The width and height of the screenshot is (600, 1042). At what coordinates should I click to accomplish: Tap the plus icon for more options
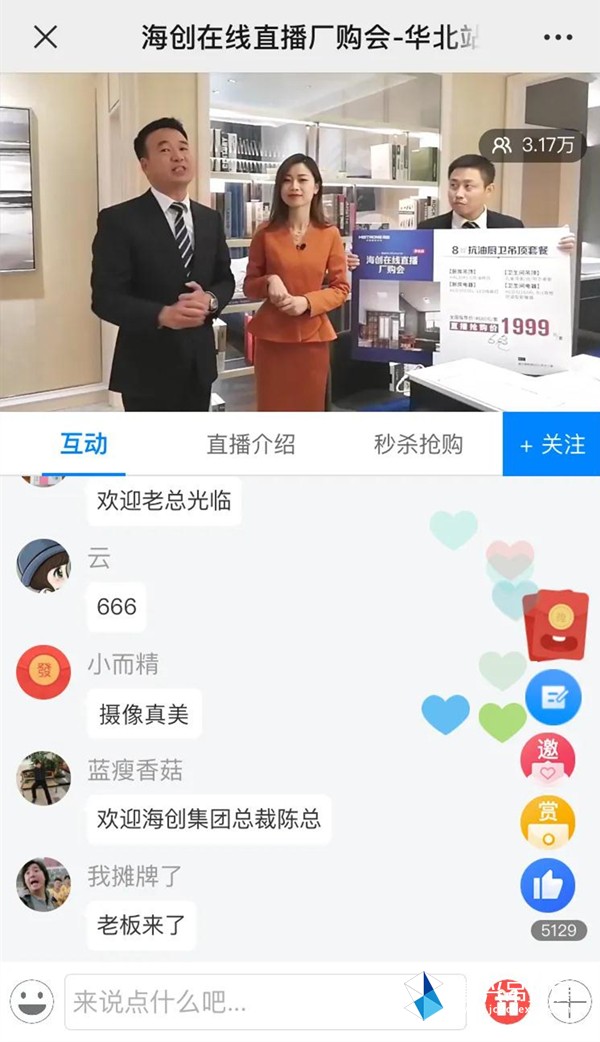coord(569,1000)
